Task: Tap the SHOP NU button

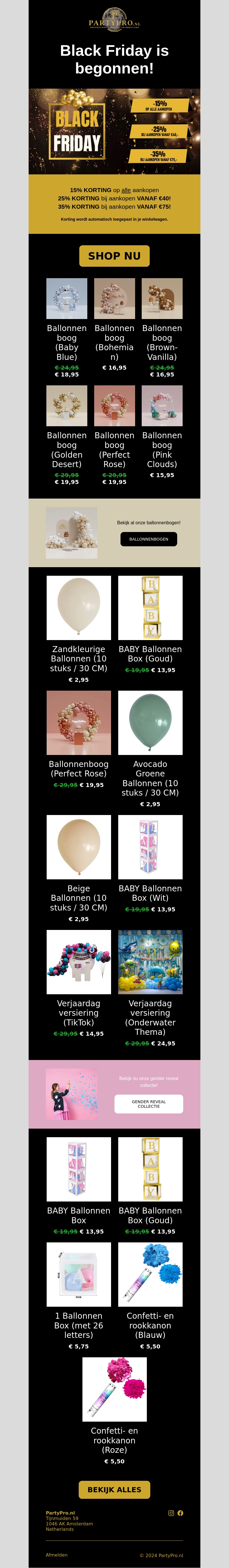Action: click(114, 256)
